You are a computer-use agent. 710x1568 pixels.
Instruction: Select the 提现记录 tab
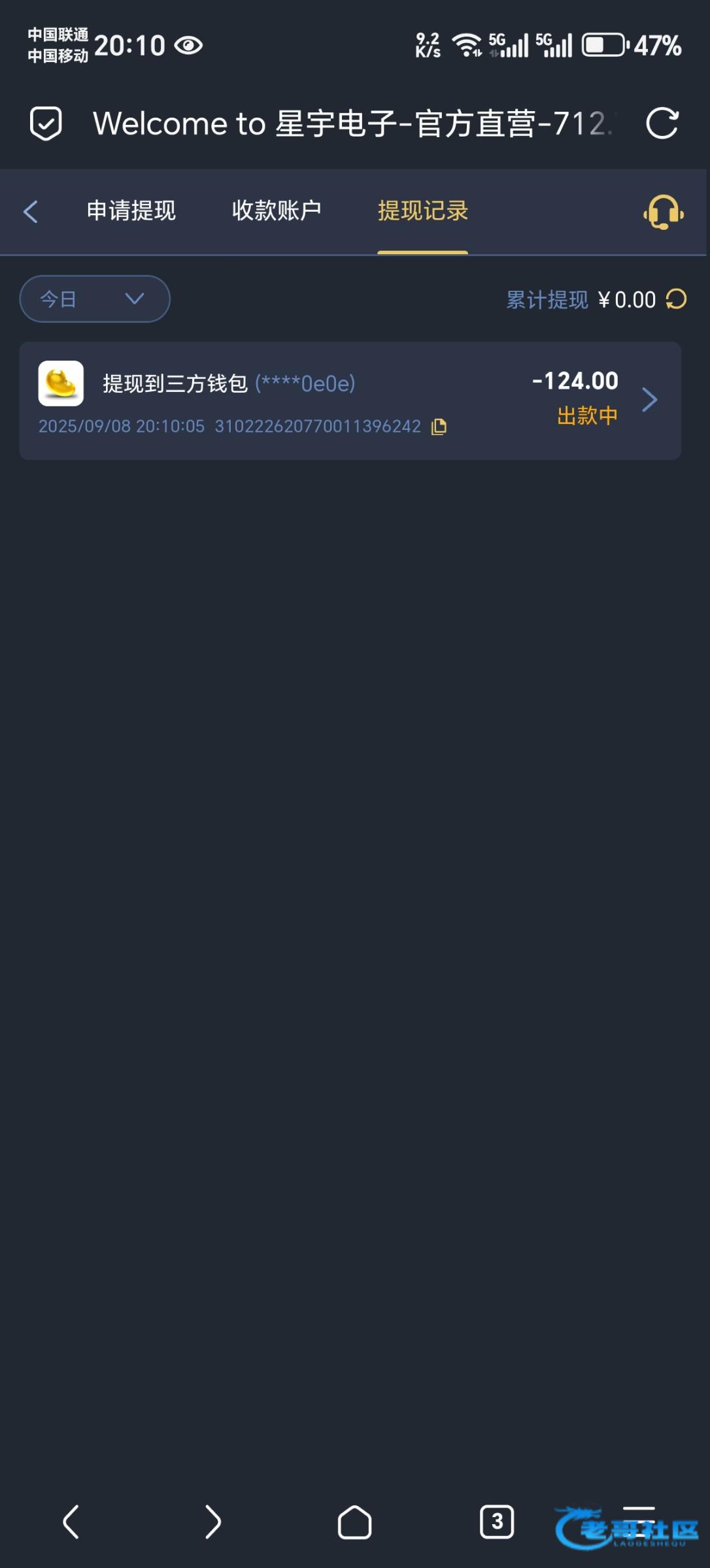pos(422,211)
